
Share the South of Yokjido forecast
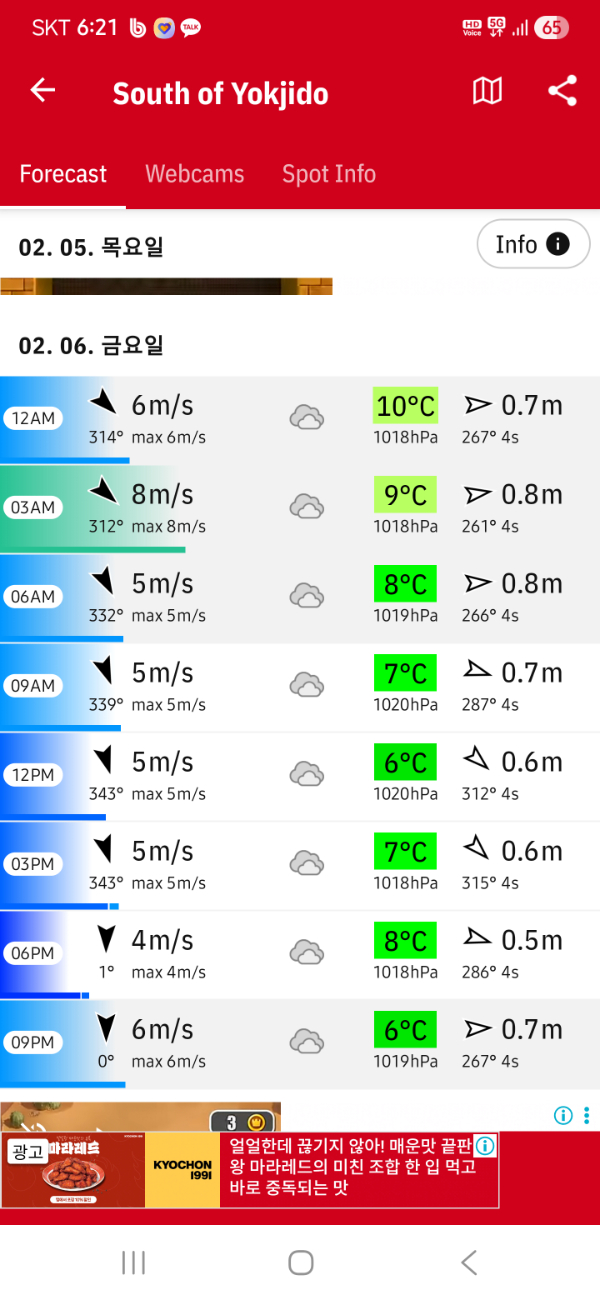pos(563,91)
